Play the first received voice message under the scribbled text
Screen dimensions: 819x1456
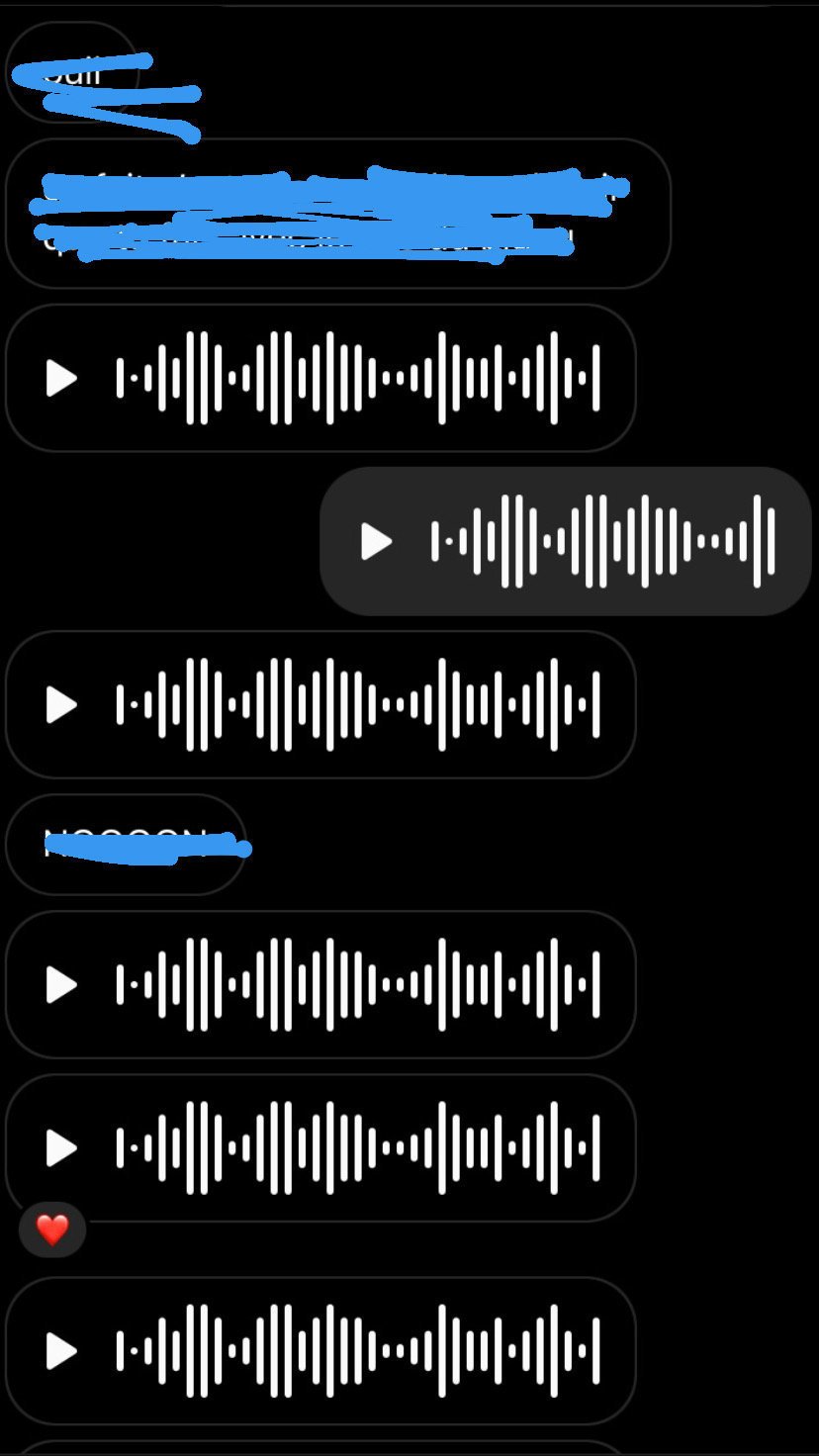[x=61, y=378]
